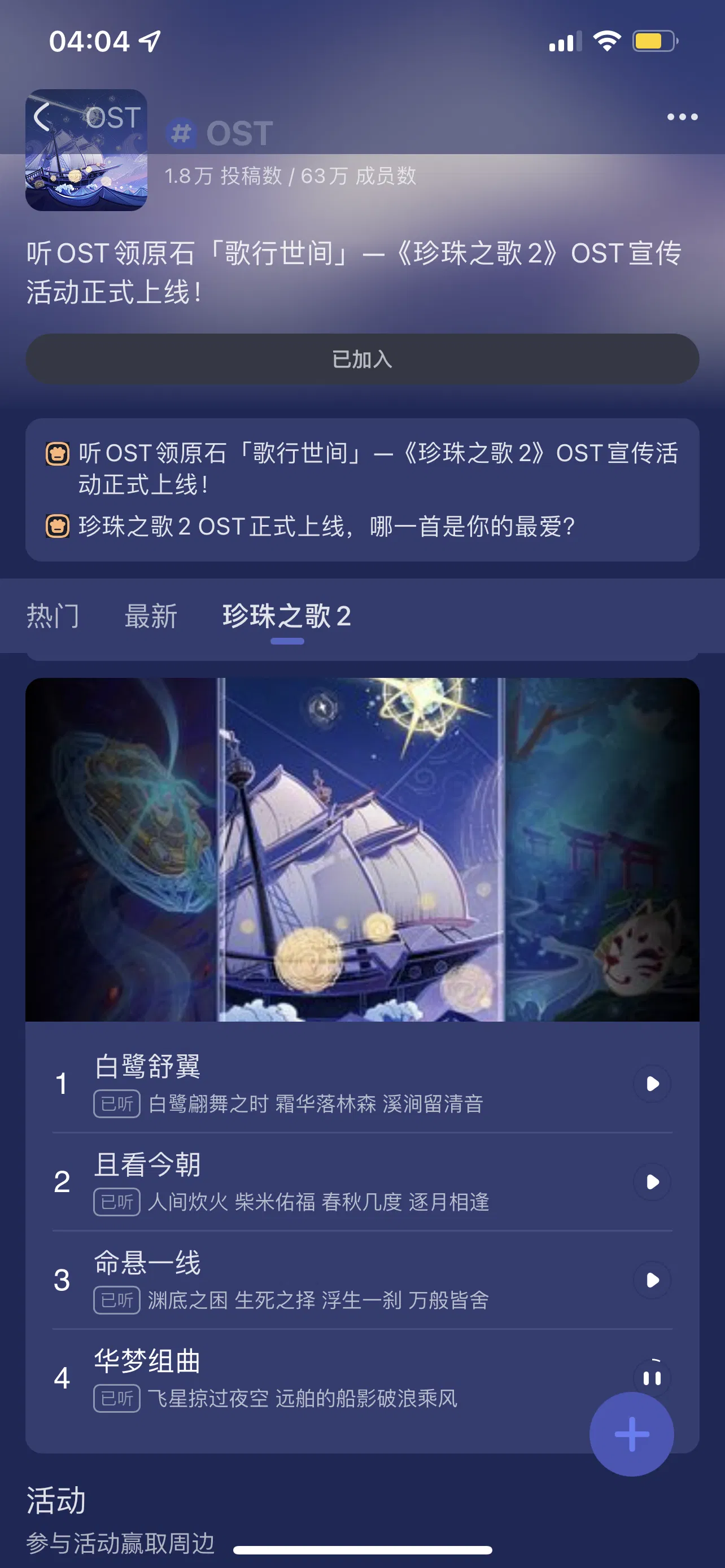Viewport: 725px width, 1568px height.
Task: Play track 3 命悬一线
Action: point(652,1280)
